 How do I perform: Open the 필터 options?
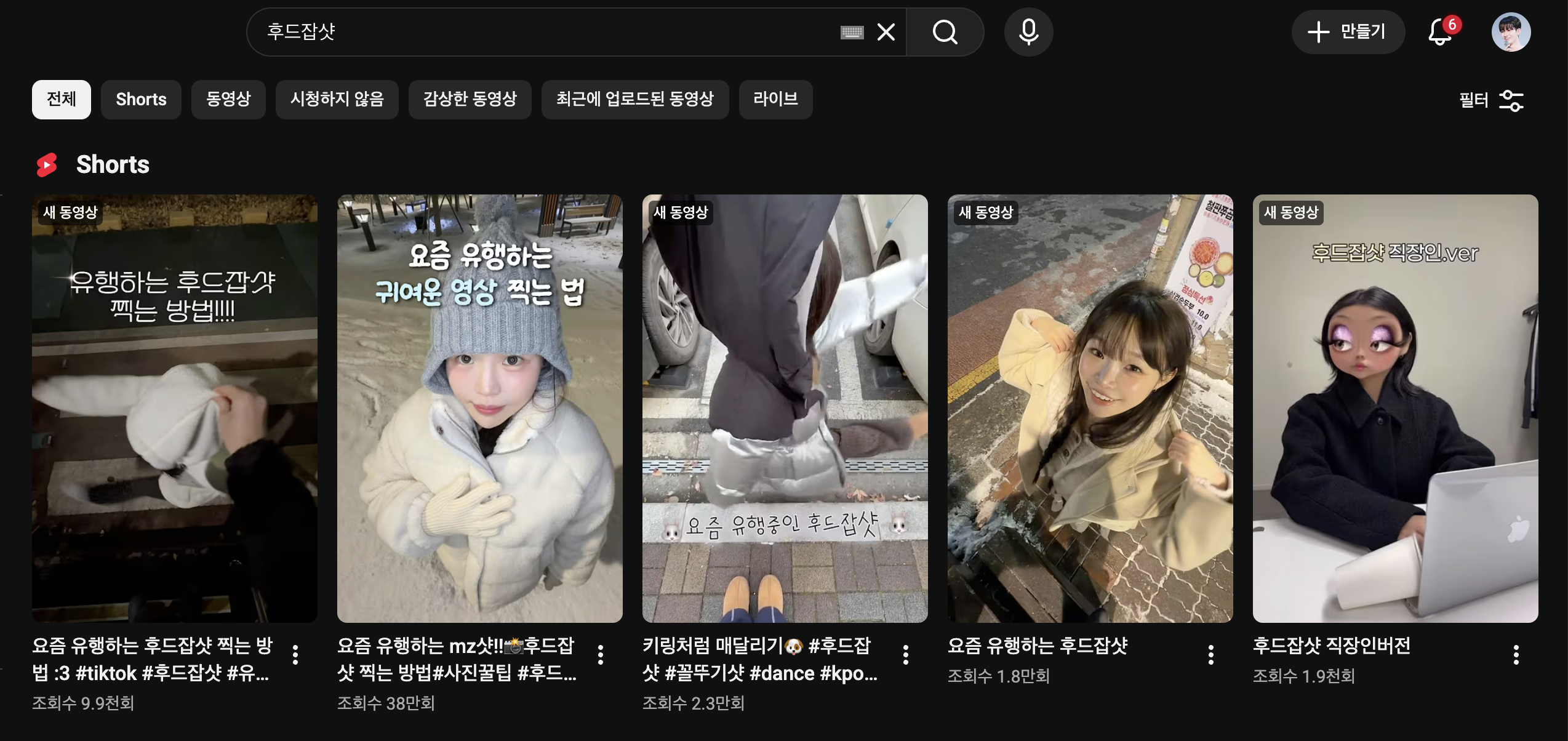click(1491, 100)
